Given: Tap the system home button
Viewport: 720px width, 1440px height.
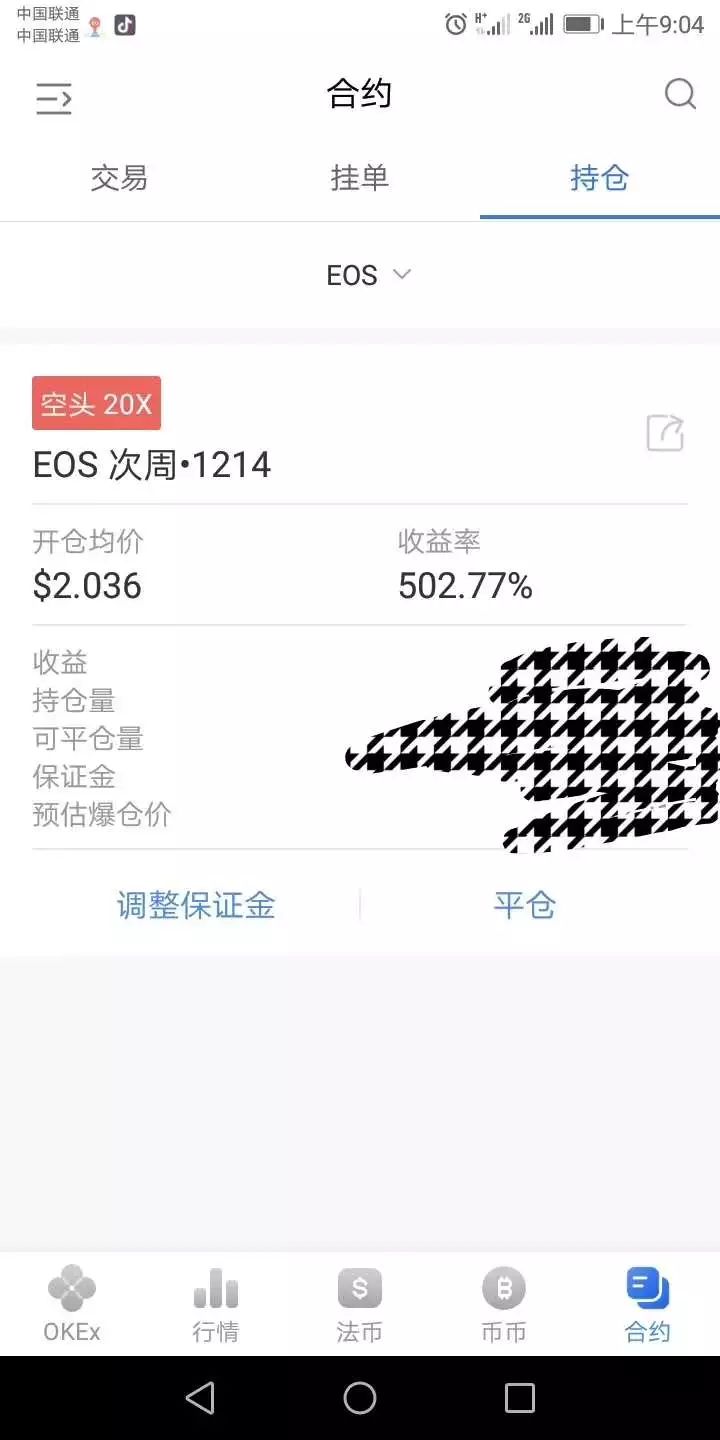Looking at the screenshot, I should click(360, 1397).
